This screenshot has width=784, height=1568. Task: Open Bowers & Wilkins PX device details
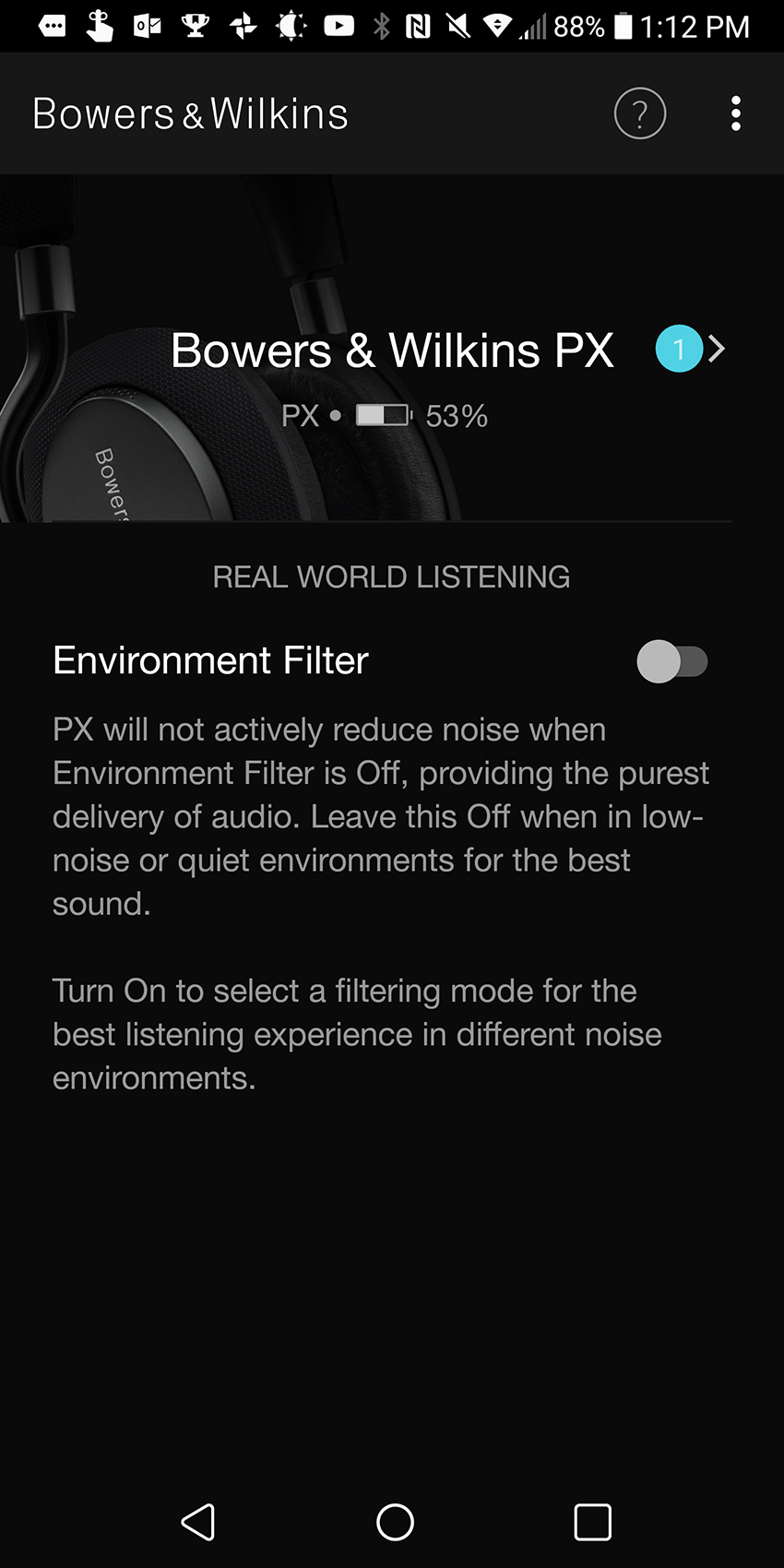[716, 349]
